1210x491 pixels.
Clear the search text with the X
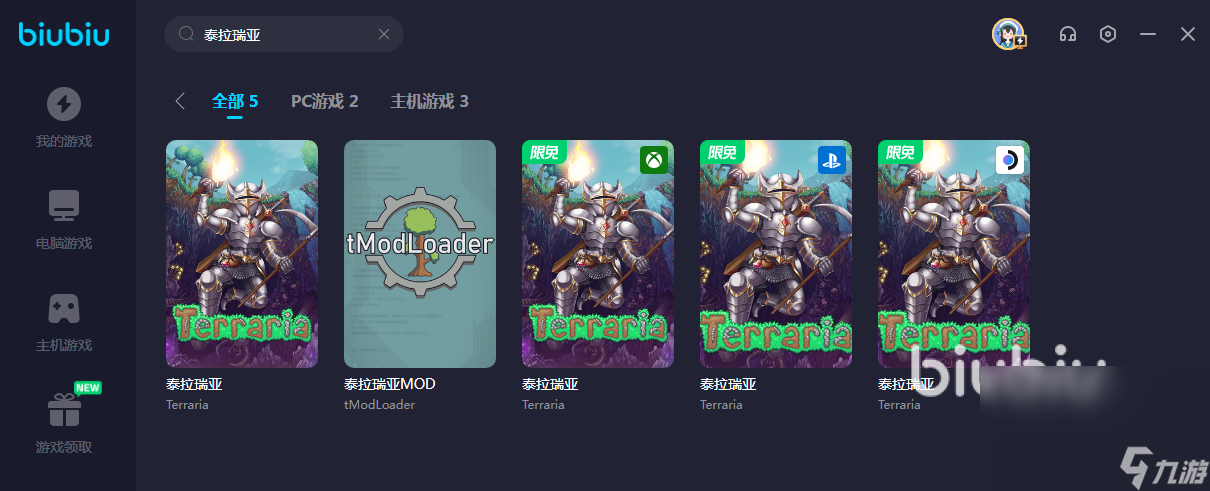(x=384, y=34)
